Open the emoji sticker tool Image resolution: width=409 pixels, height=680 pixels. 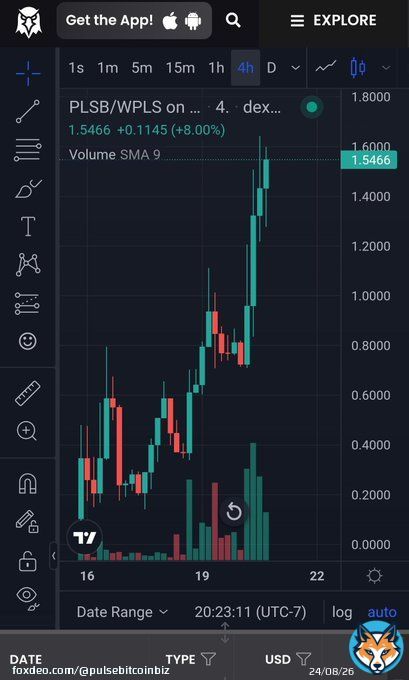[28, 341]
